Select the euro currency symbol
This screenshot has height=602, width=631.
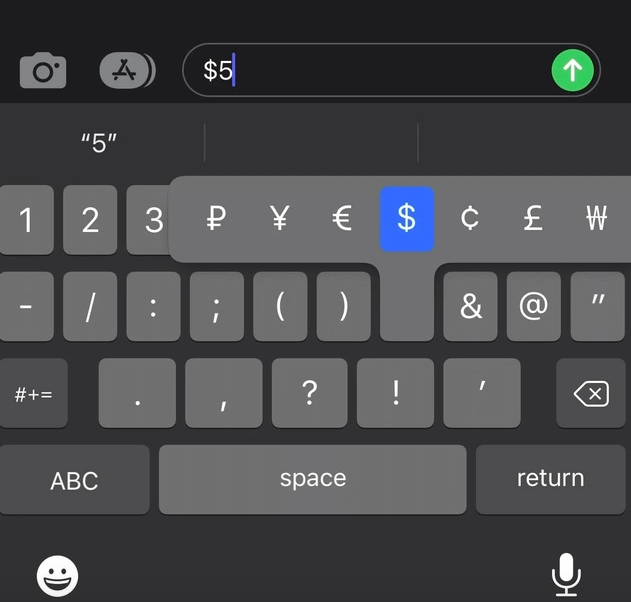(x=343, y=218)
